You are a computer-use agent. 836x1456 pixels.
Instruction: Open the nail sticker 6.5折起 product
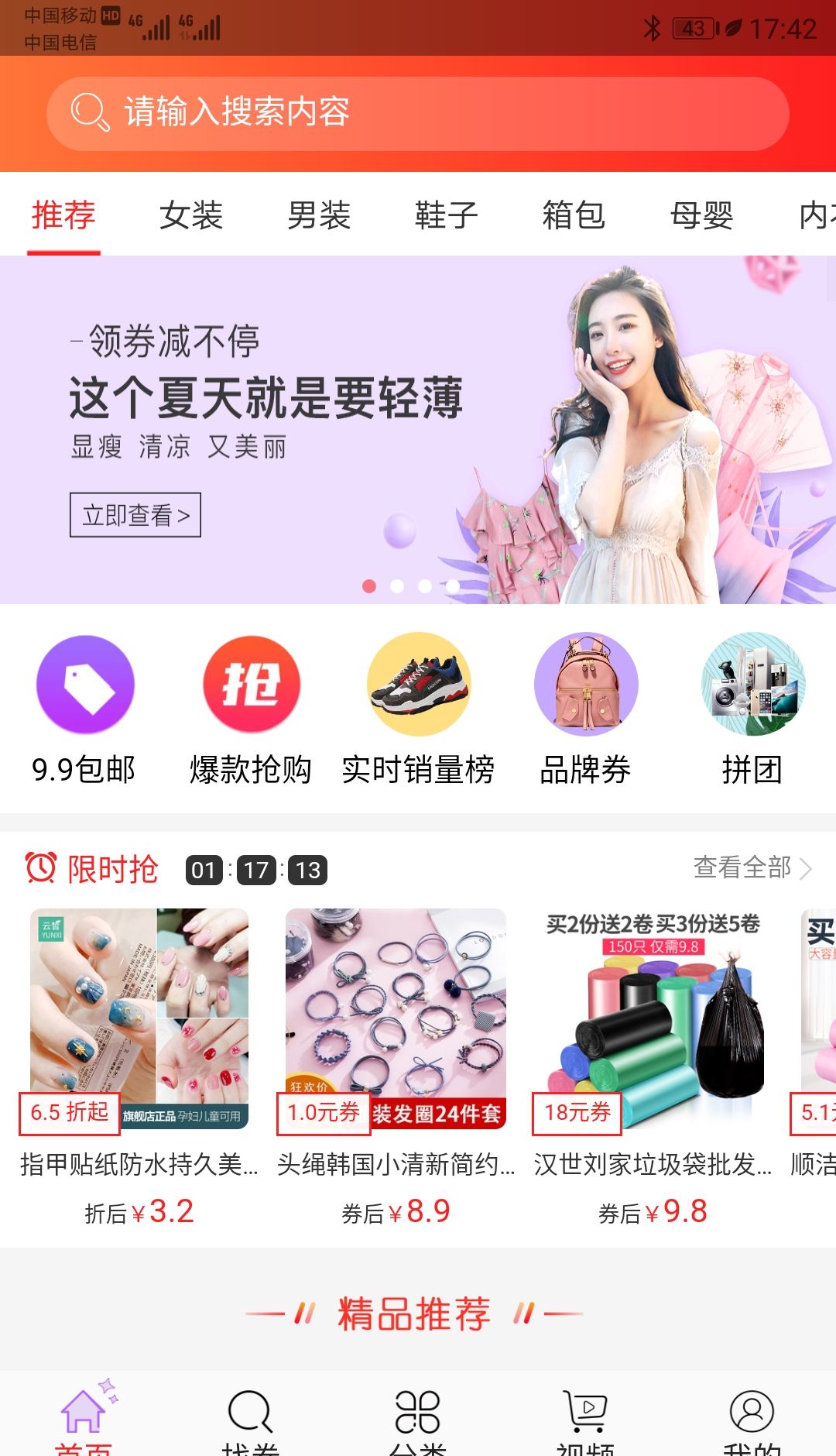pyautogui.click(x=139, y=1022)
